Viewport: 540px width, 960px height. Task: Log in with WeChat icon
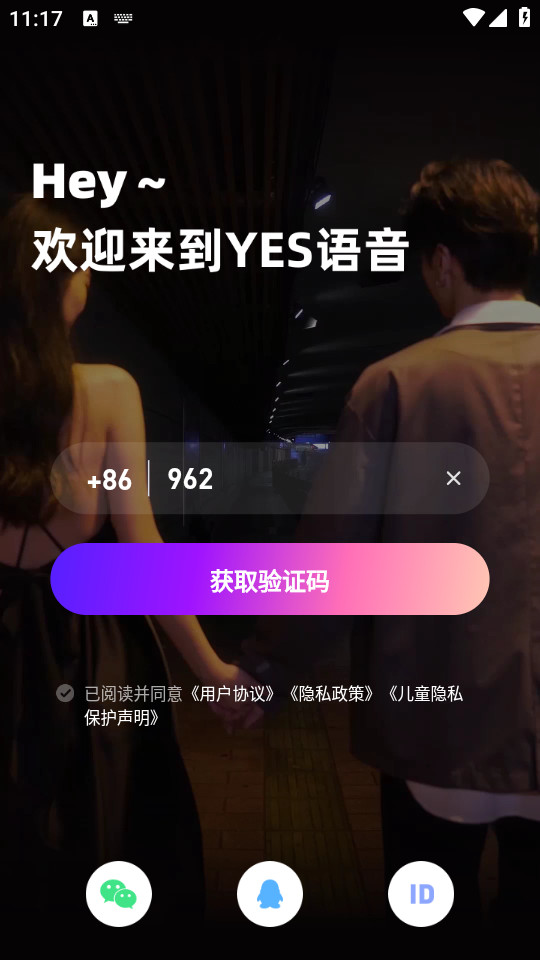pyautogui.click(x=119, y=894)
